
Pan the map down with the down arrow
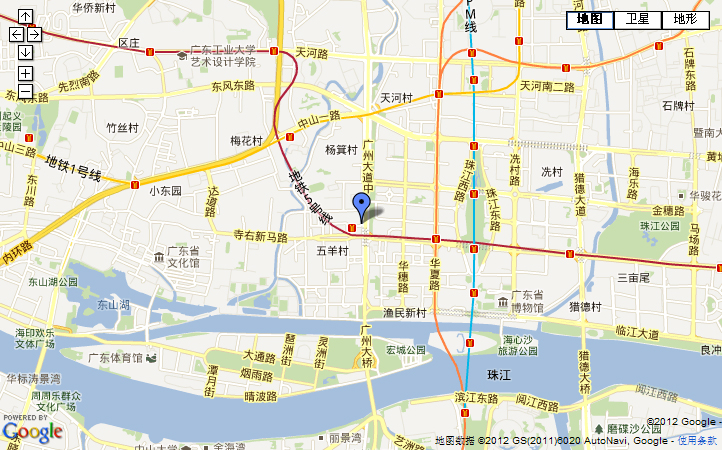coord(25,51)
